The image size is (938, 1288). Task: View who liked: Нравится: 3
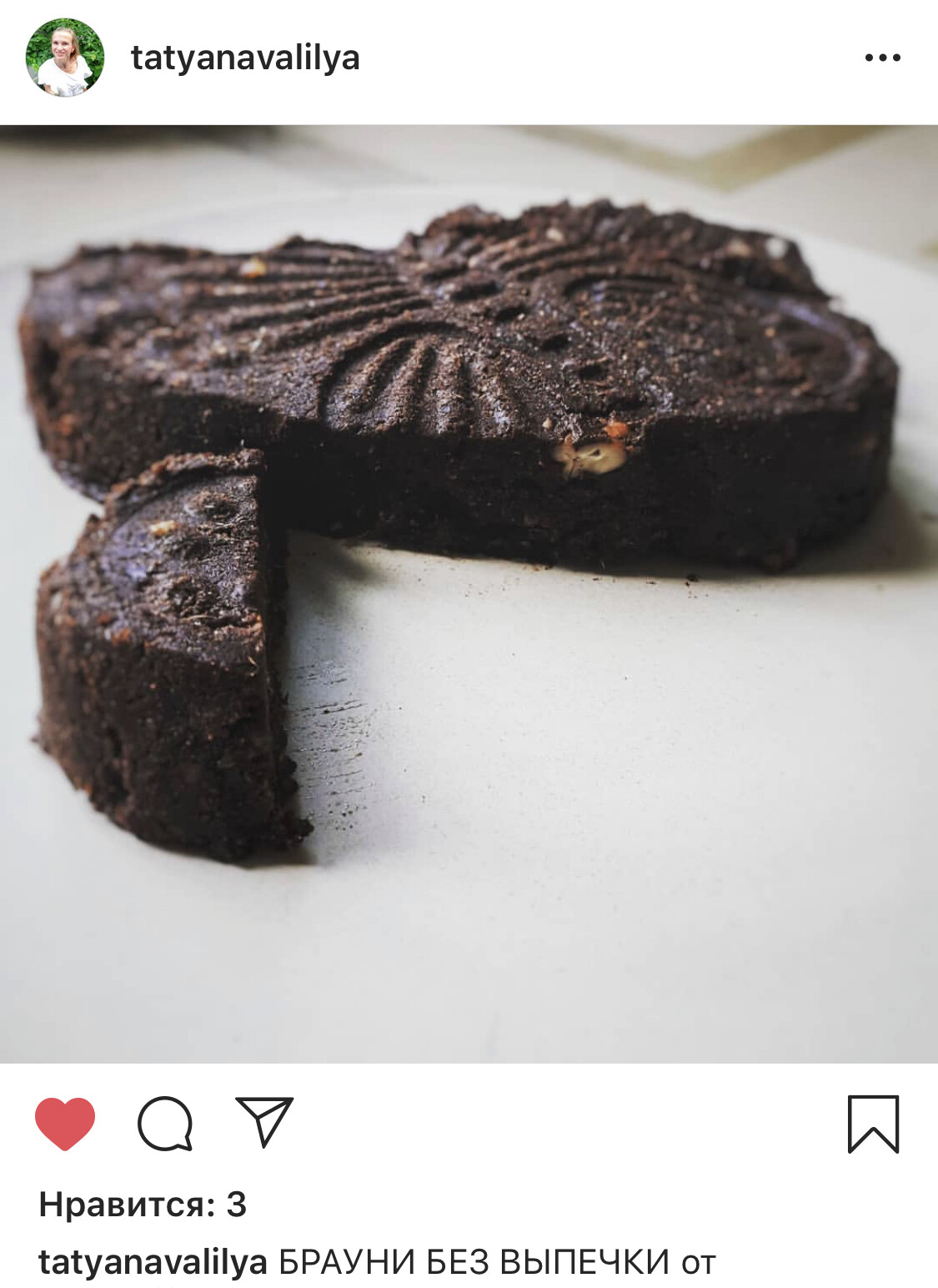(143, 1204)
